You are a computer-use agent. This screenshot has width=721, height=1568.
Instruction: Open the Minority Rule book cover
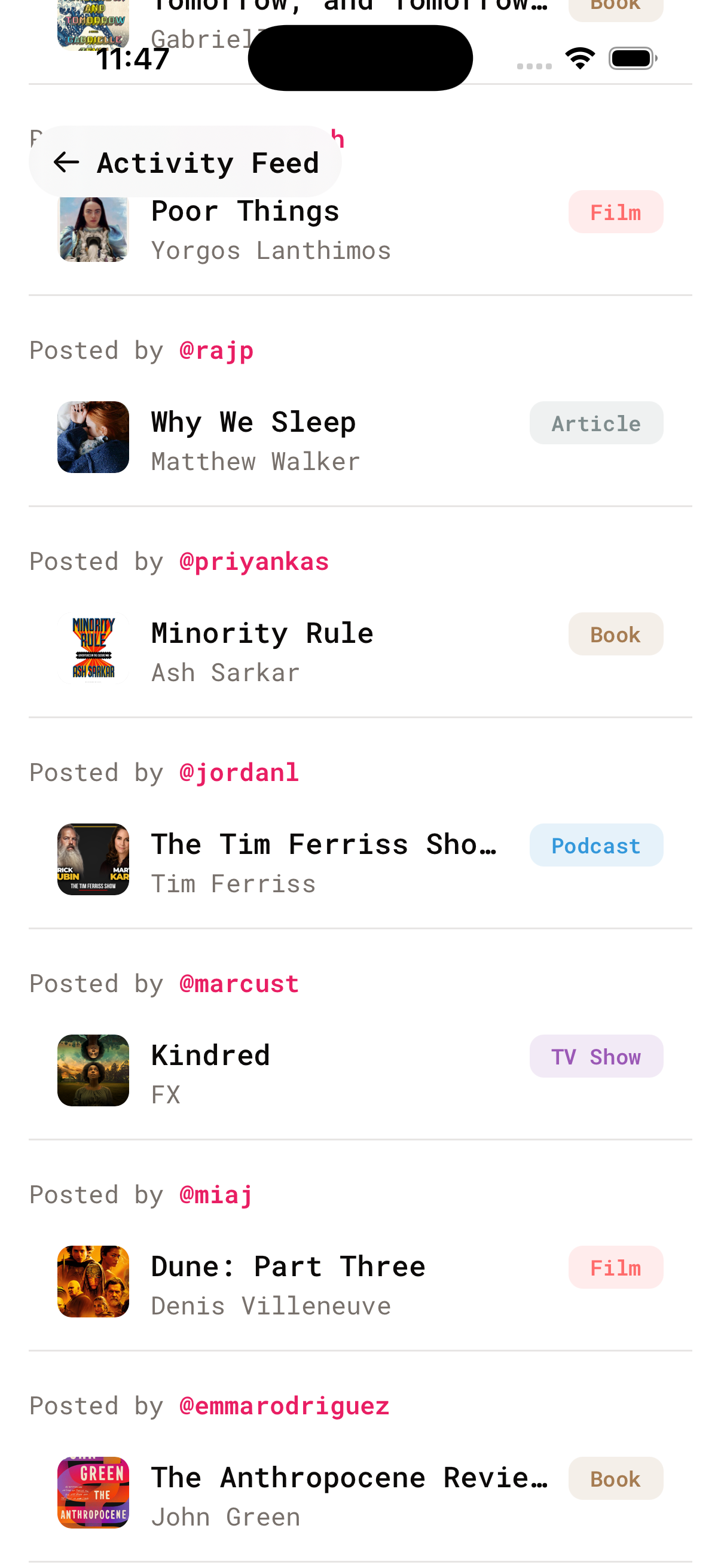93,648
